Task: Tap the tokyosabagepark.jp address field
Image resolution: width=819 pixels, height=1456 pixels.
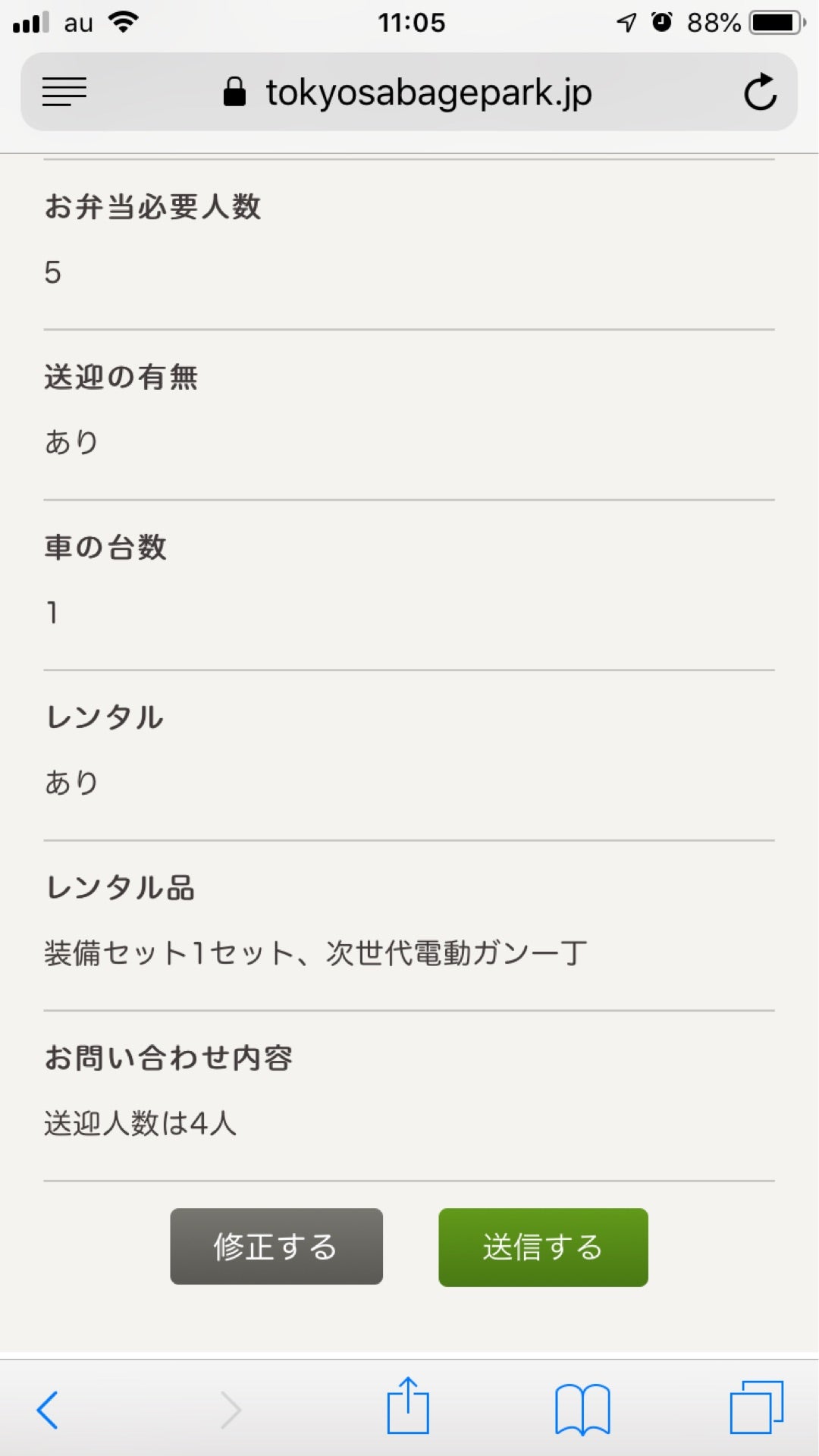Action: pyautogui.click(x=409, y=93)
